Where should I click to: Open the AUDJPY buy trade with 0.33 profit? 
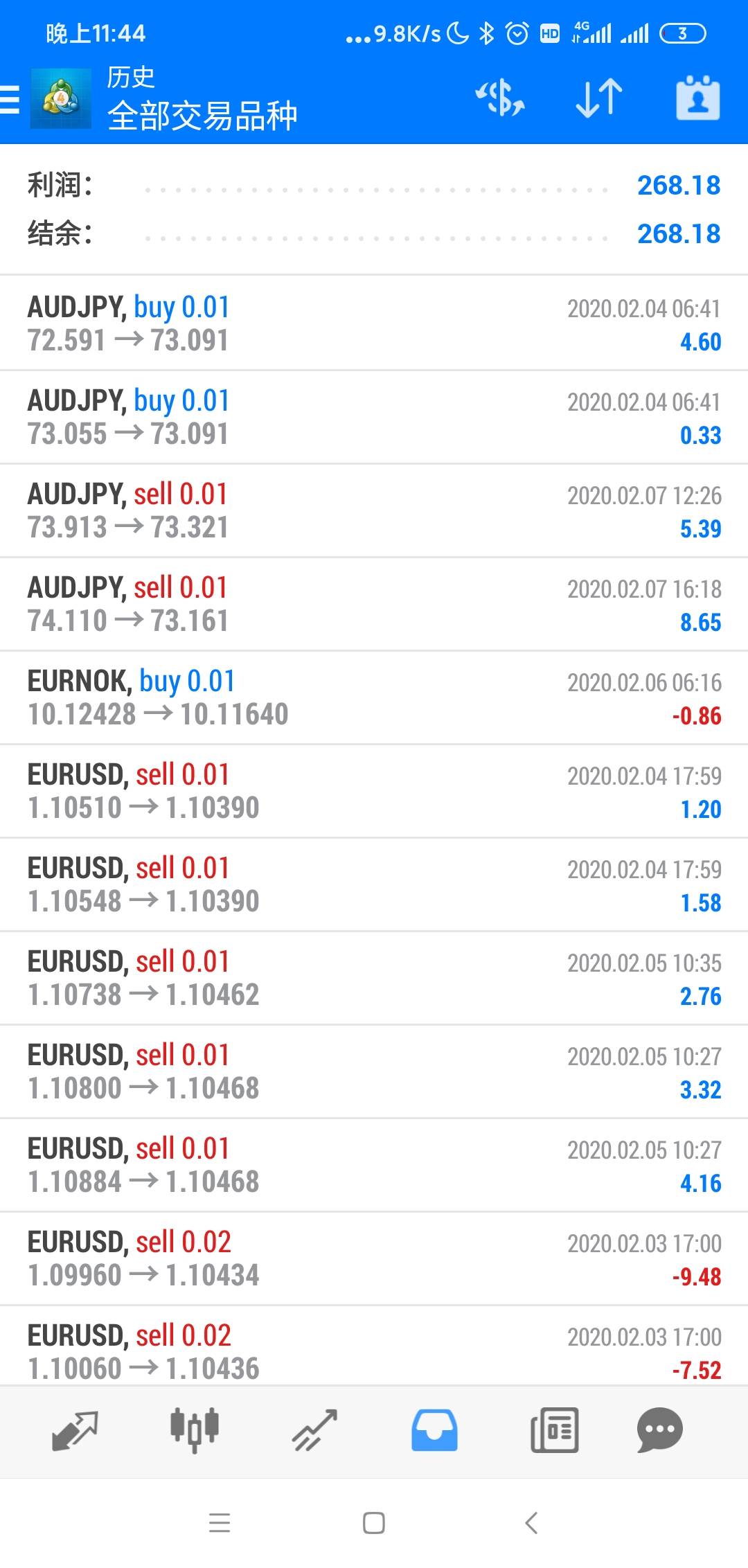(374, 417)
